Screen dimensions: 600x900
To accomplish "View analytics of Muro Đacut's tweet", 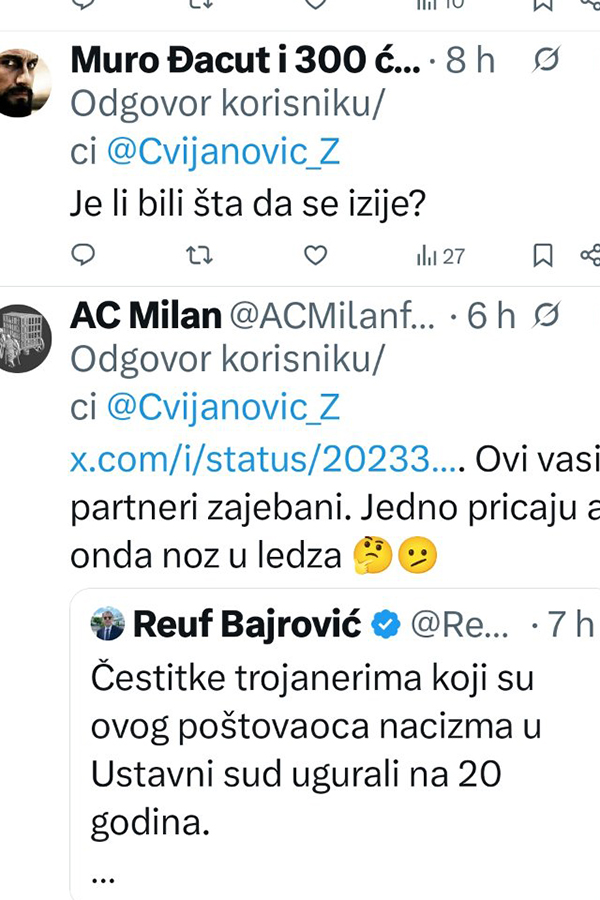I will [440, 256].
